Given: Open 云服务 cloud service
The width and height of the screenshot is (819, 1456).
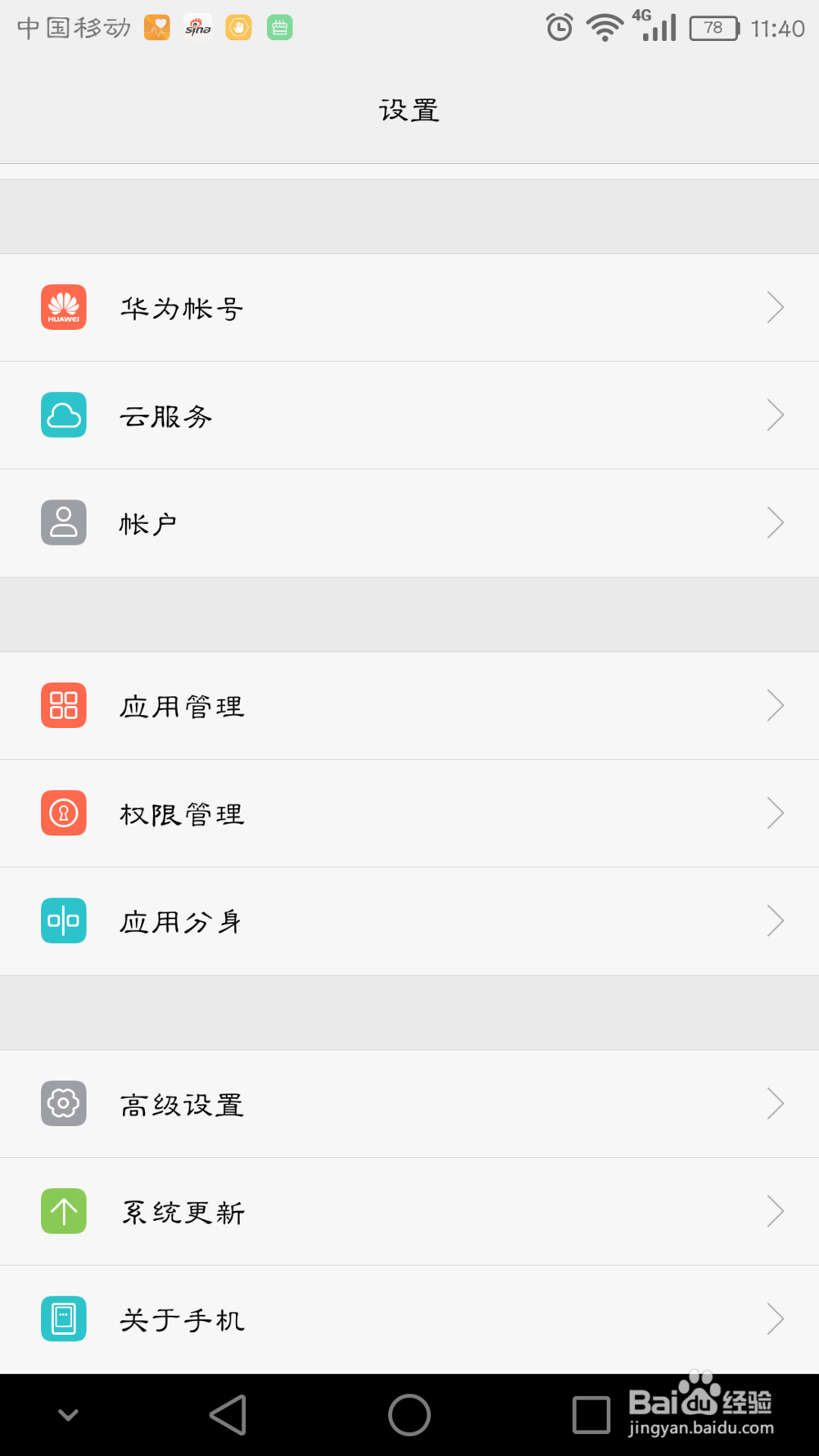Looking at the screenshot, I should tap(409, 416).
